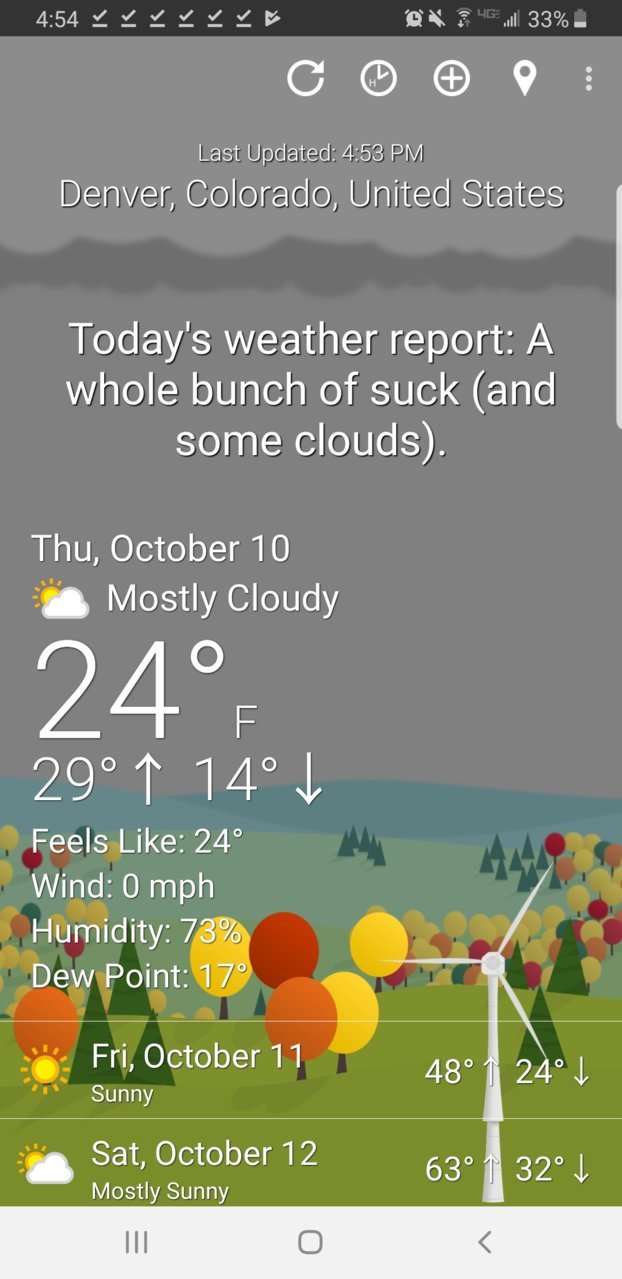Go back with the system back button

coord(485,1242)
